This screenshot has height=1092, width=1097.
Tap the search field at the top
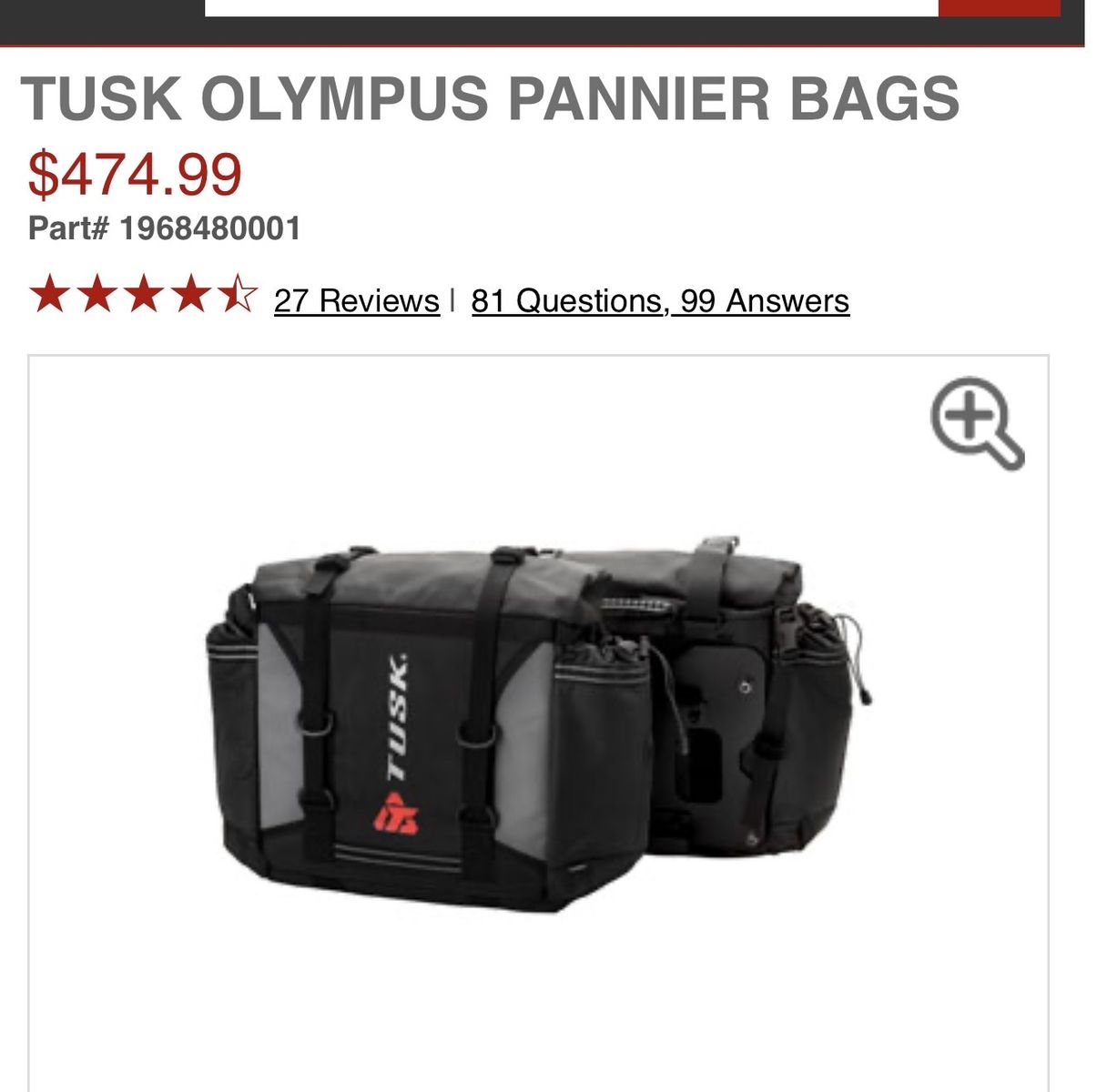click(x=571, y=7)
